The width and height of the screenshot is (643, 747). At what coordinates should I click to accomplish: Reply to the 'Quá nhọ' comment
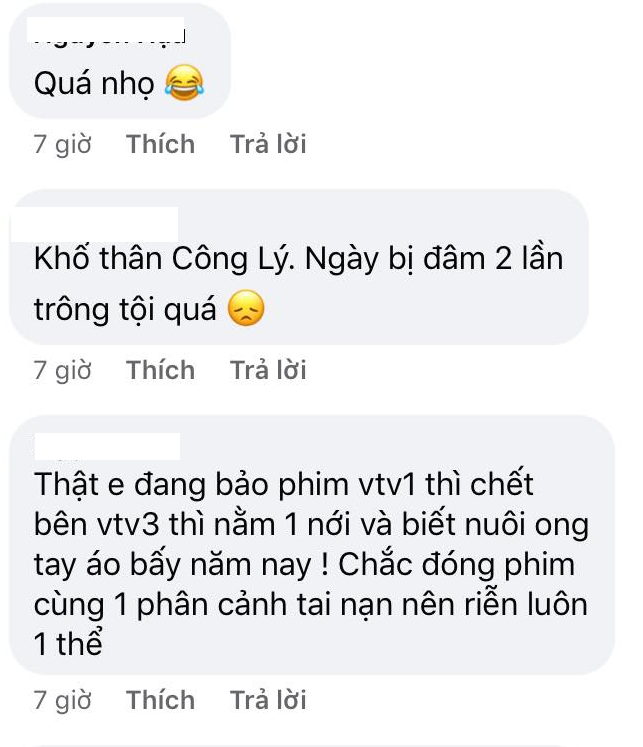pos(268,145)
